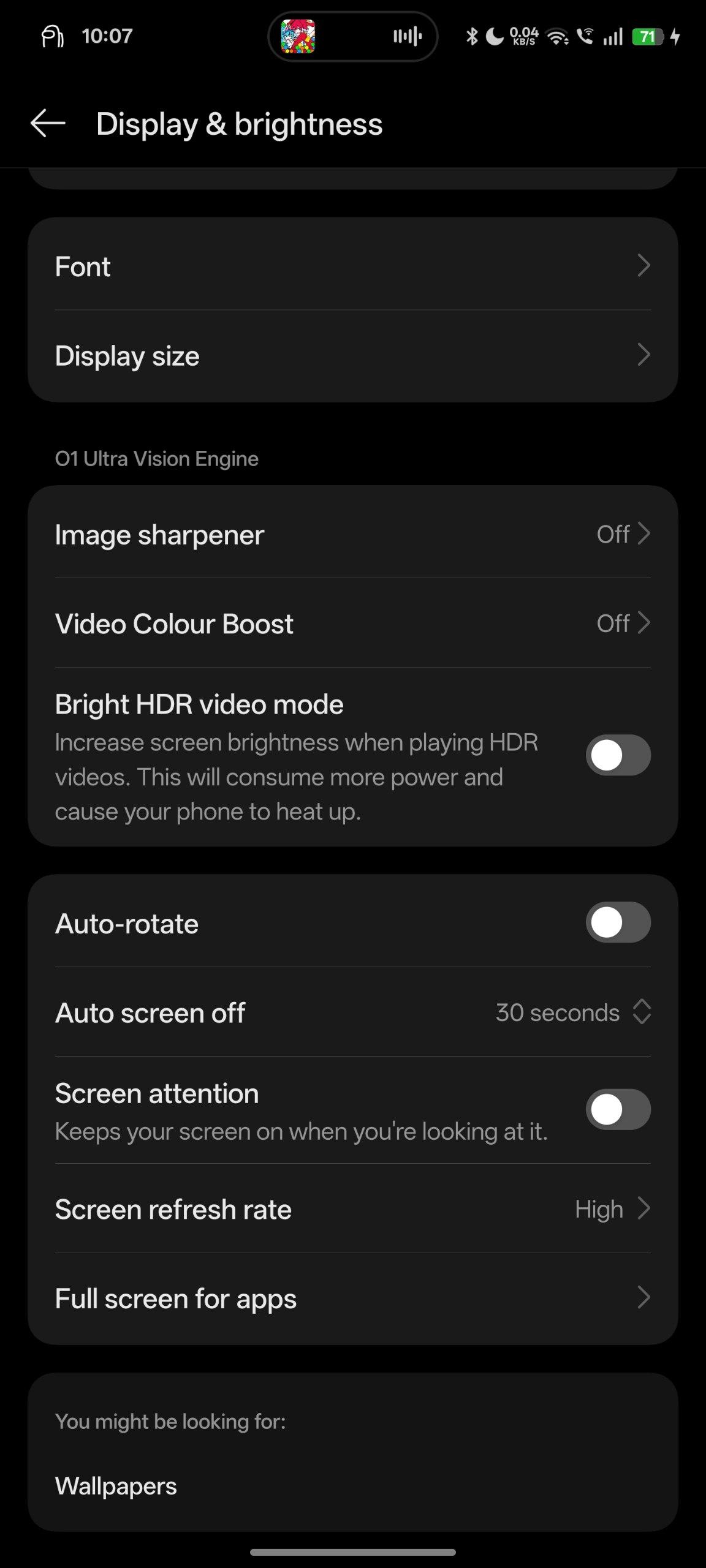This screenshot has height=1568, width=706.
Task: Change Auto screen off duration
Action: coord(353,1012)
